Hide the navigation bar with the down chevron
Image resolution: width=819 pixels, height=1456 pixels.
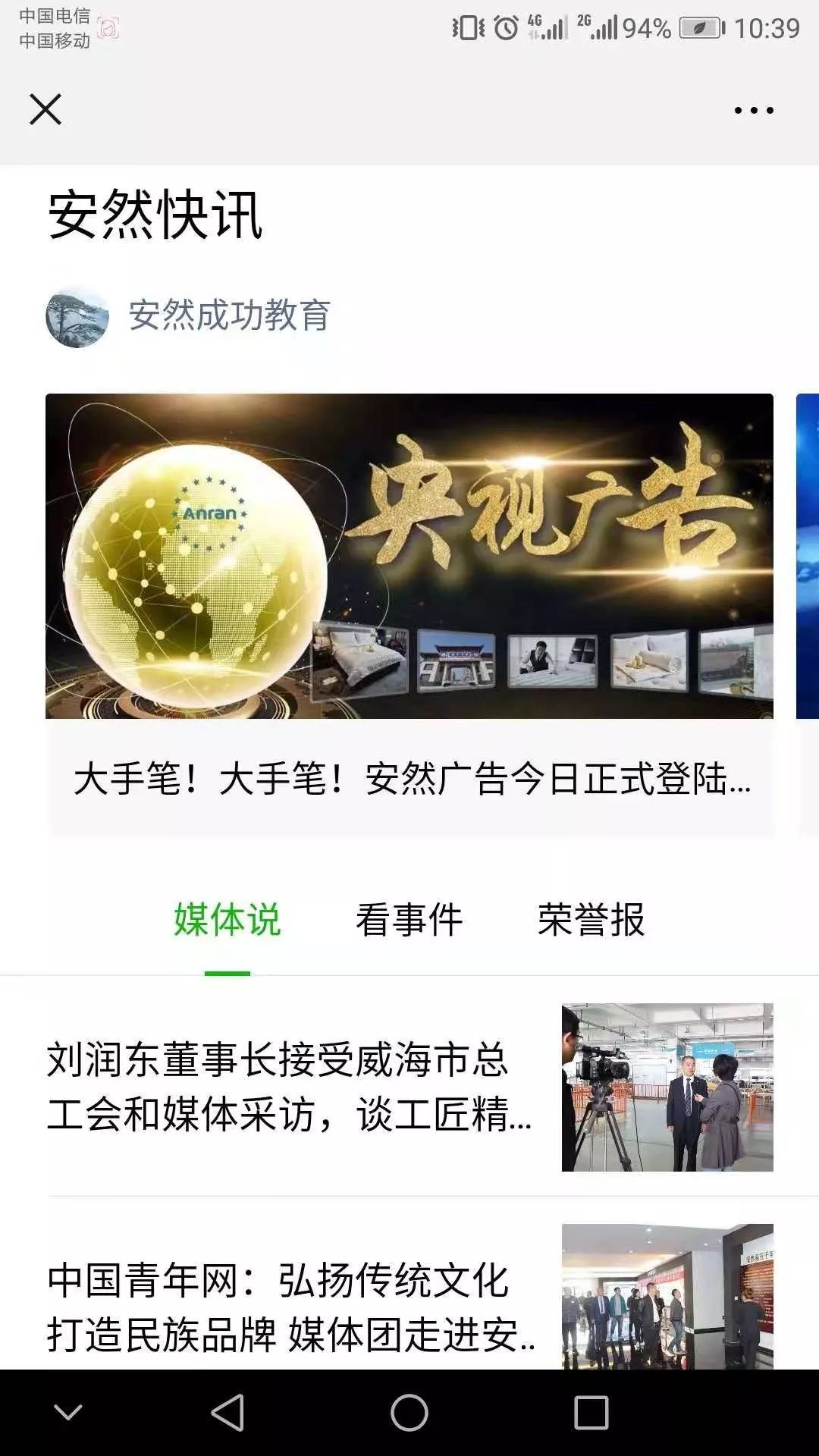(x=68, y=1413)
